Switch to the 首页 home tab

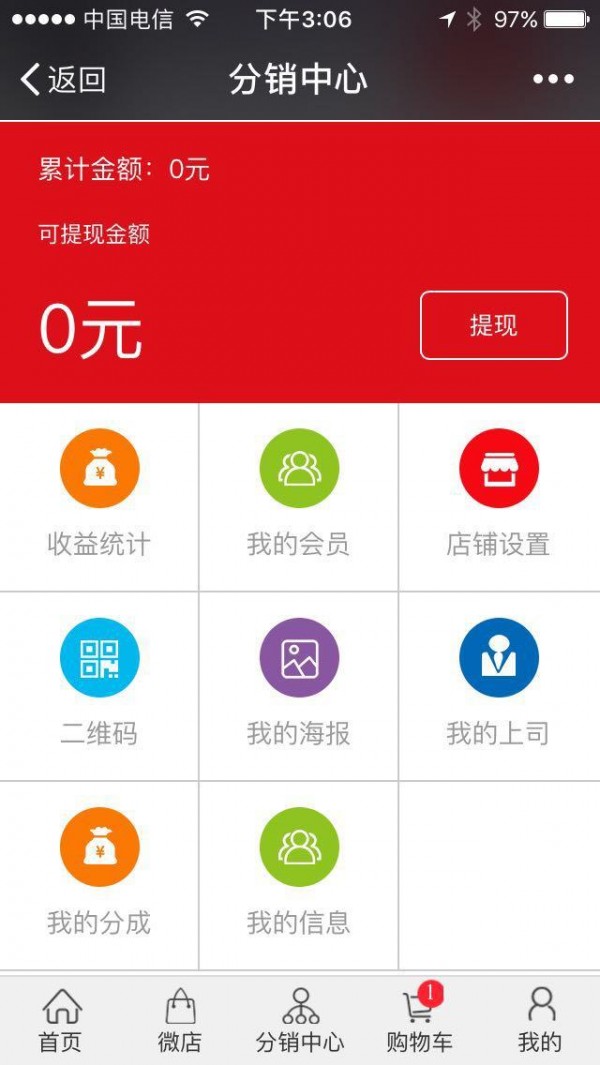point(61,1021)
